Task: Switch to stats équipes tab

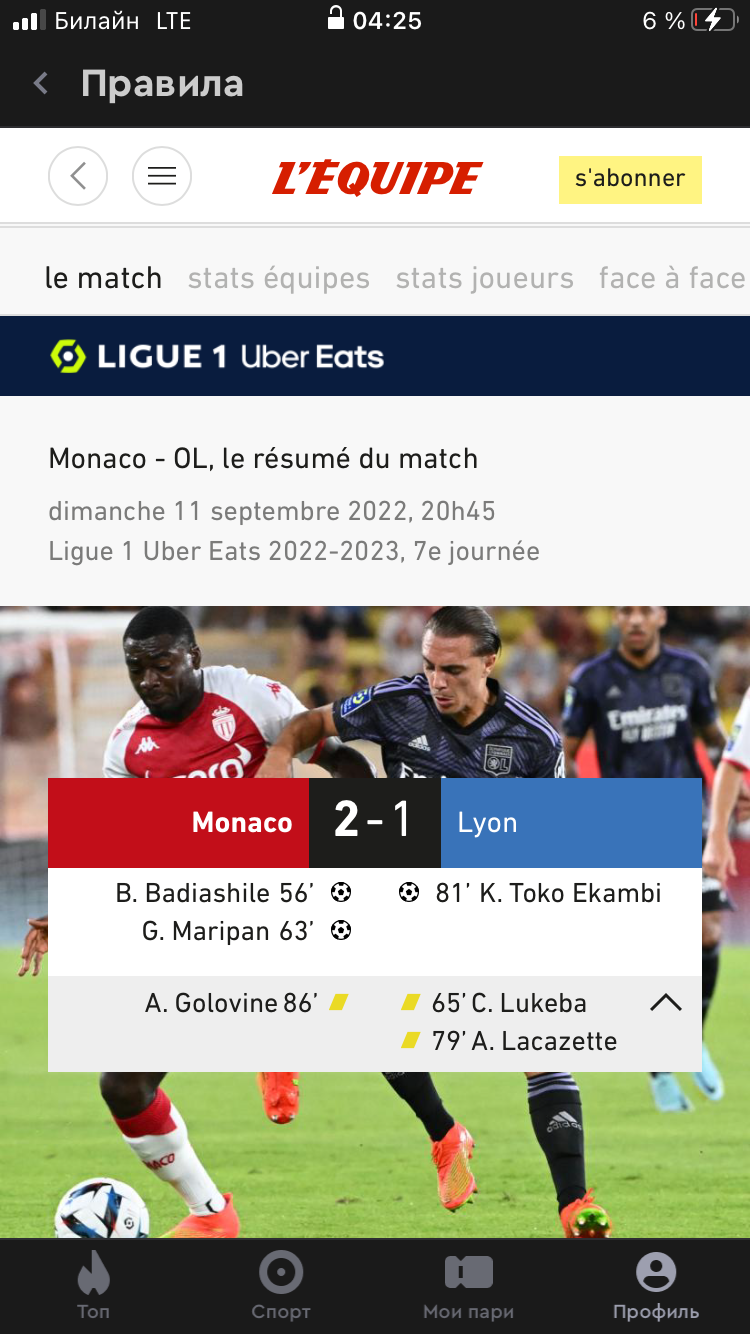Action: pos(279,278)
